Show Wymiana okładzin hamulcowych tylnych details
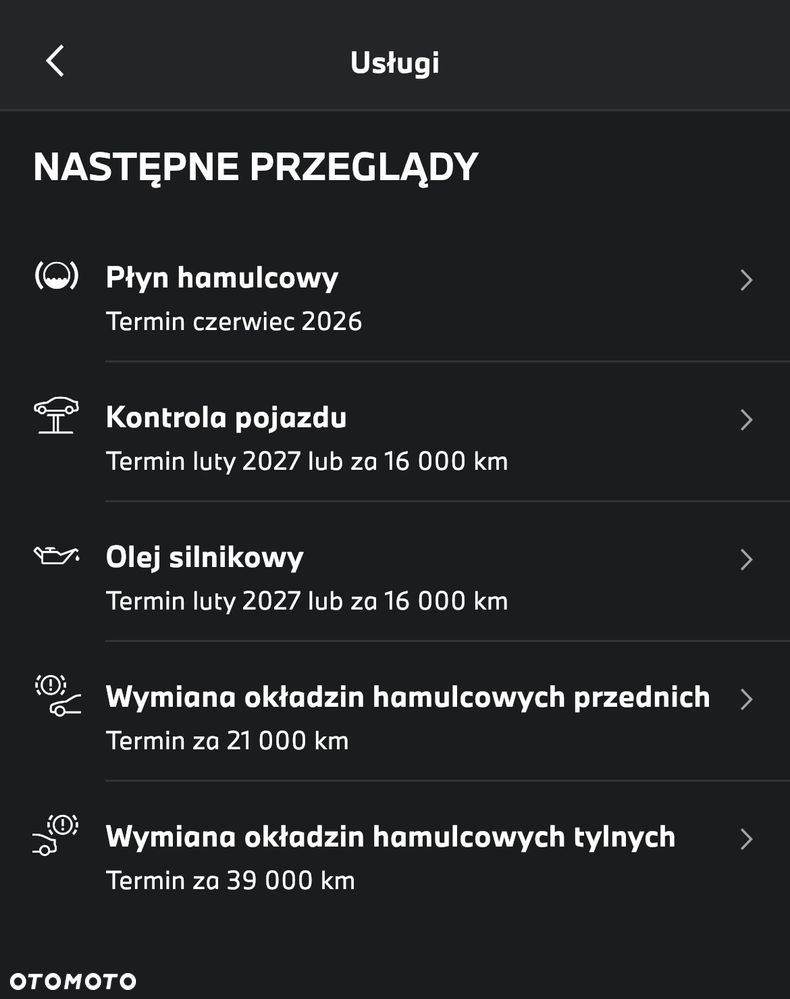 pos(394,857)
